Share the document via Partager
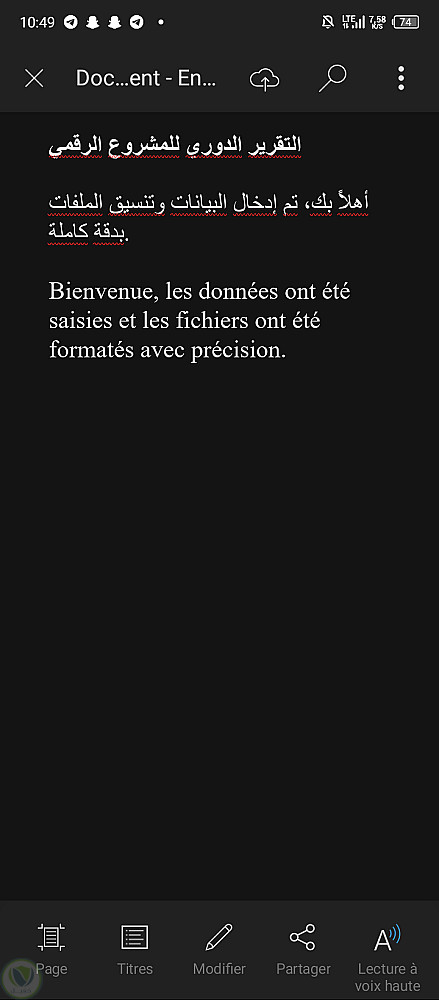Image resolution: width=439 pixels, height=1000 pixels. click(x=303, y=949)
